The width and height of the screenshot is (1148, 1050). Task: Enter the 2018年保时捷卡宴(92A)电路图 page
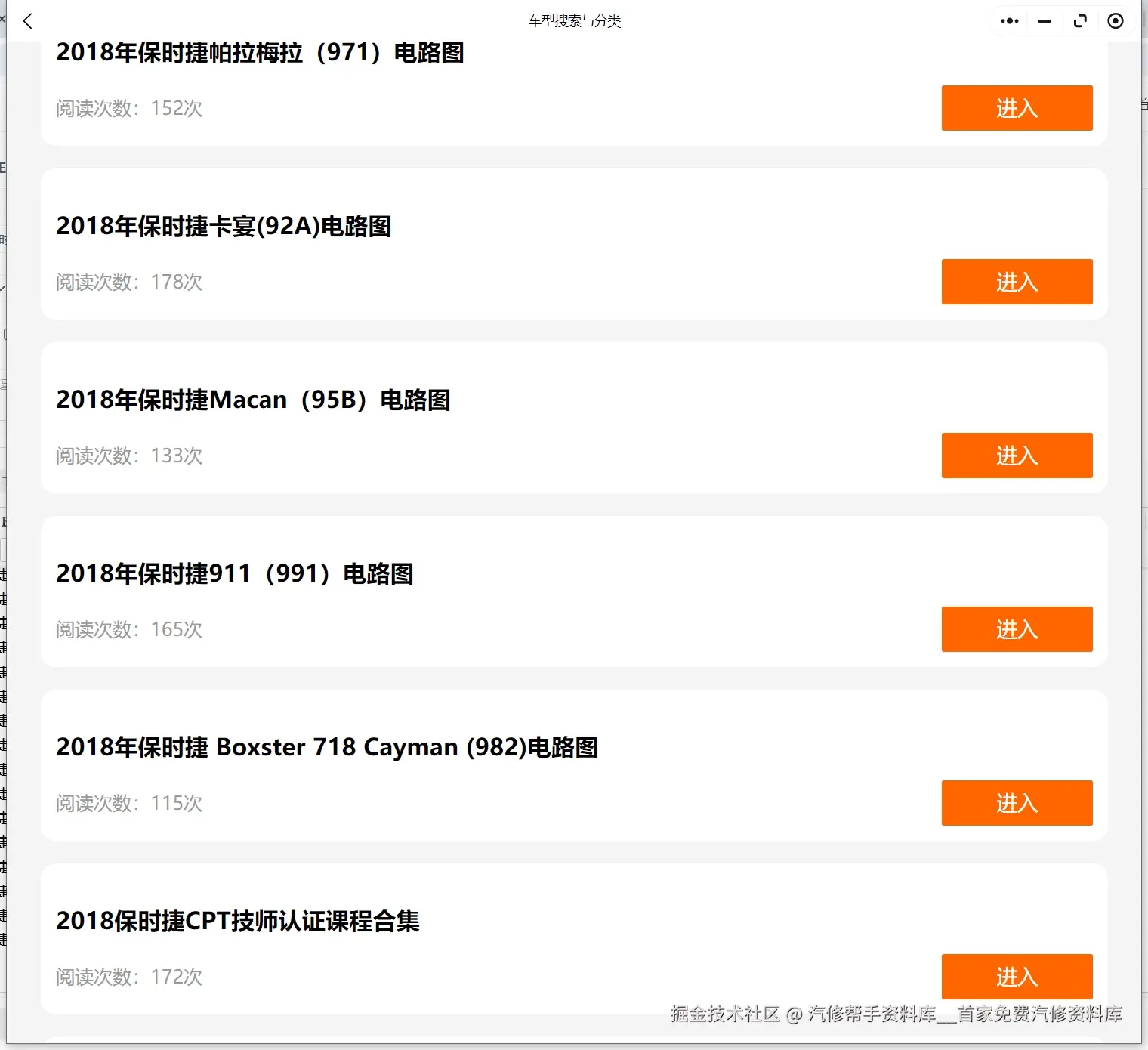coord(1017,282)
